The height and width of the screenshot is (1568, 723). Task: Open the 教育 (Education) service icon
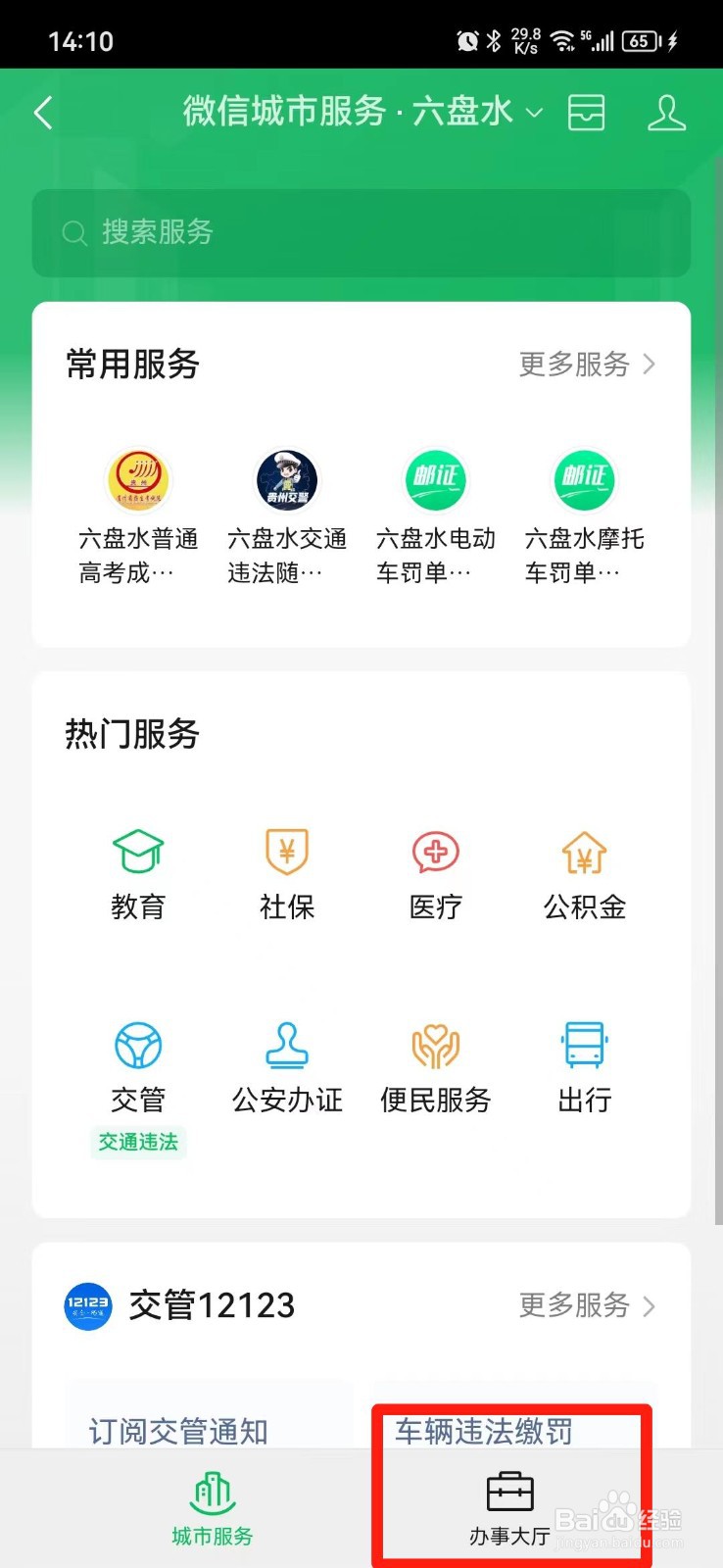[x=138, y=872]
